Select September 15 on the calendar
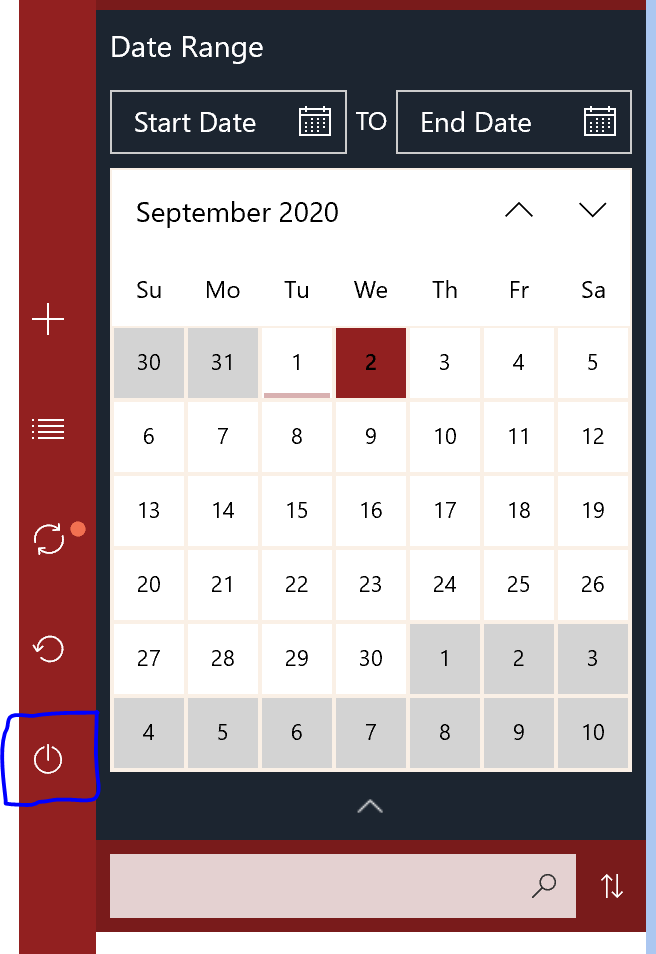656x954 pixels. (297, 510)
